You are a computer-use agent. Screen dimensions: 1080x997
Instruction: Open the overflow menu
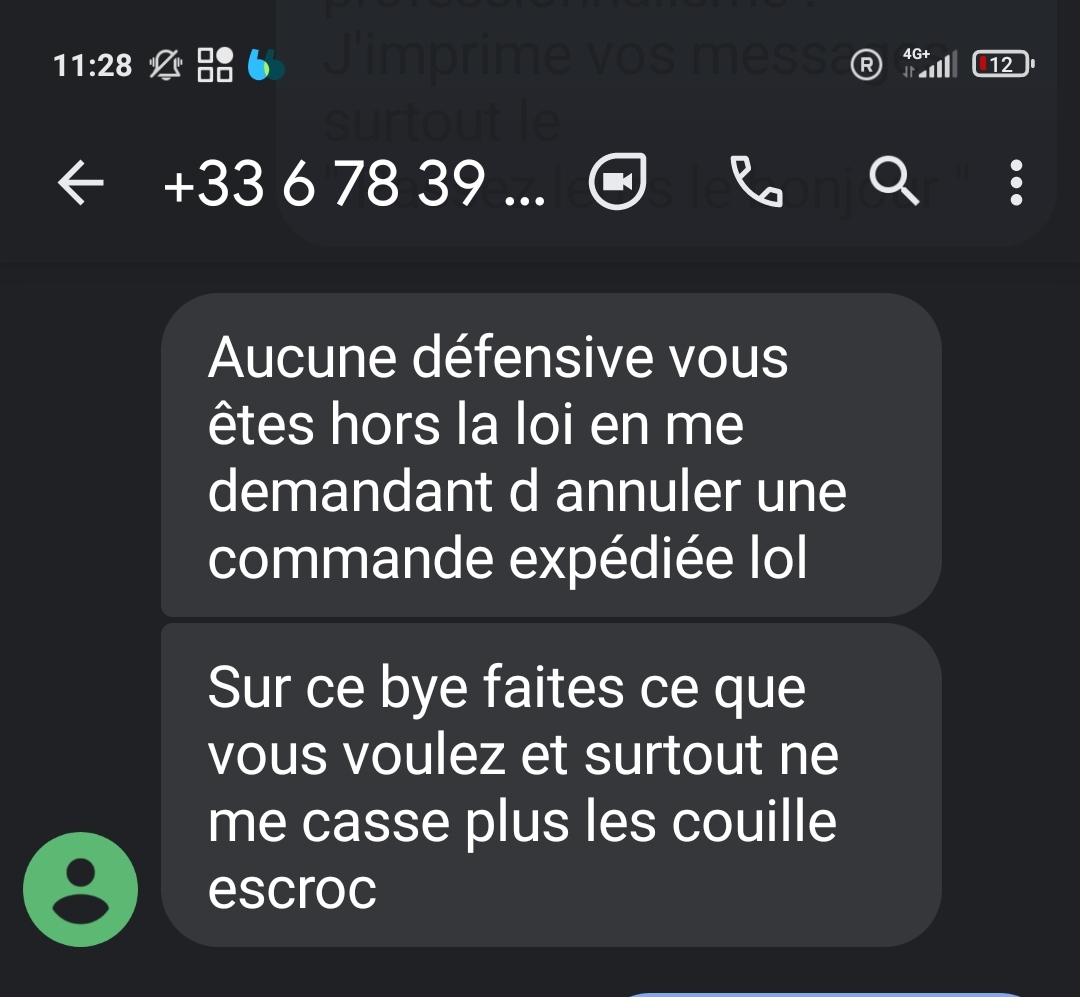click(1016, 183)
